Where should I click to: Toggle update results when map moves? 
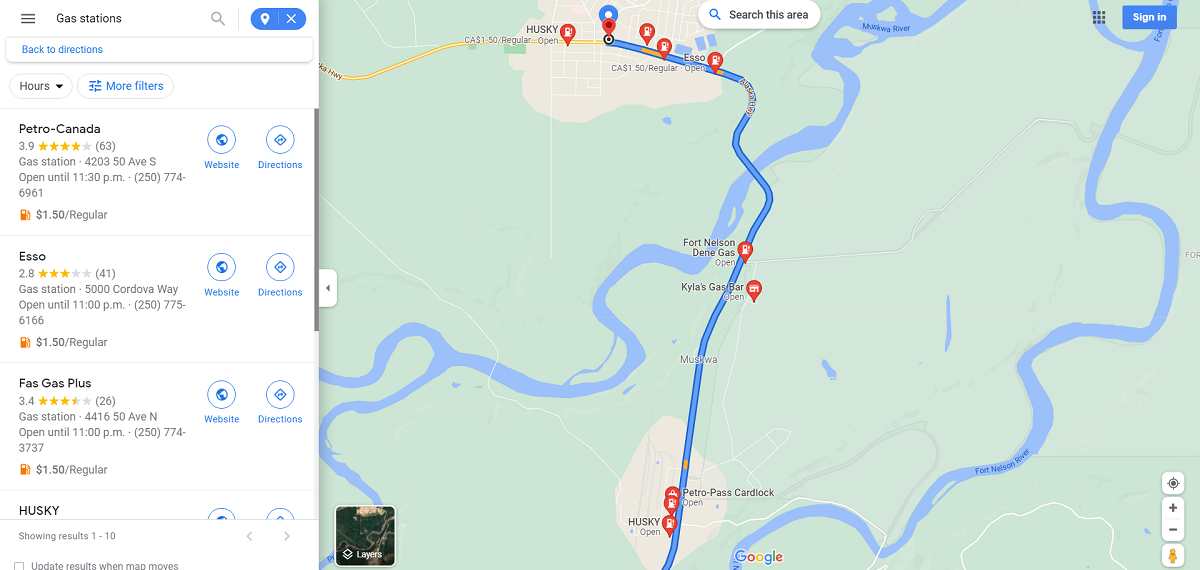point(19,566)
